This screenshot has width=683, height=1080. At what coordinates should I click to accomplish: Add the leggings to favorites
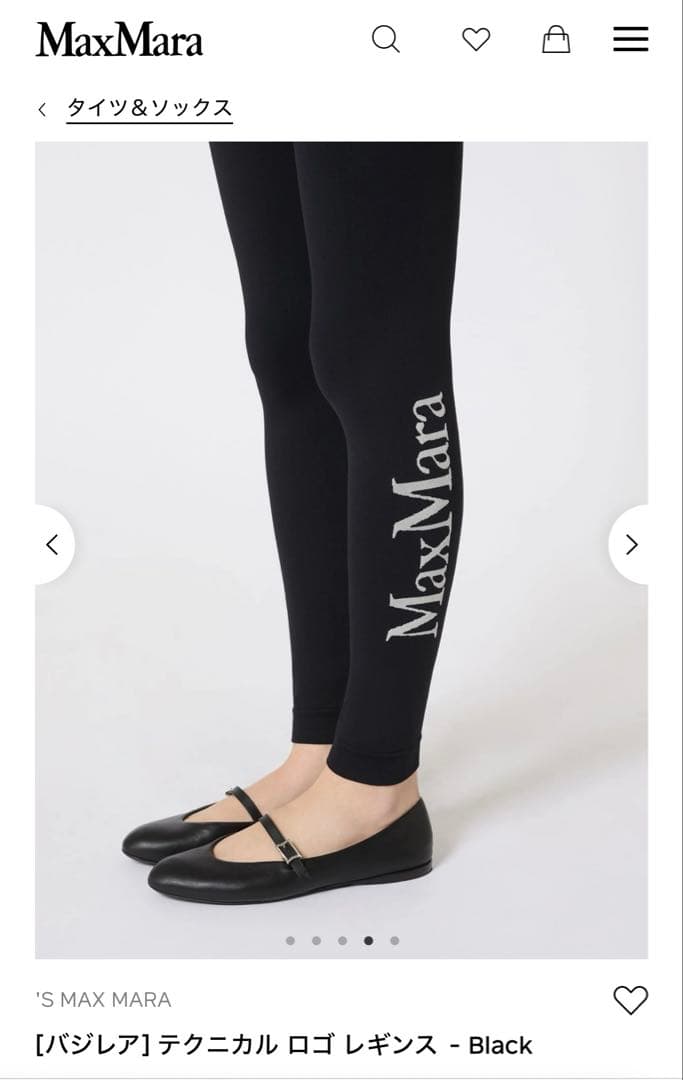click(x=630, y=1000)
